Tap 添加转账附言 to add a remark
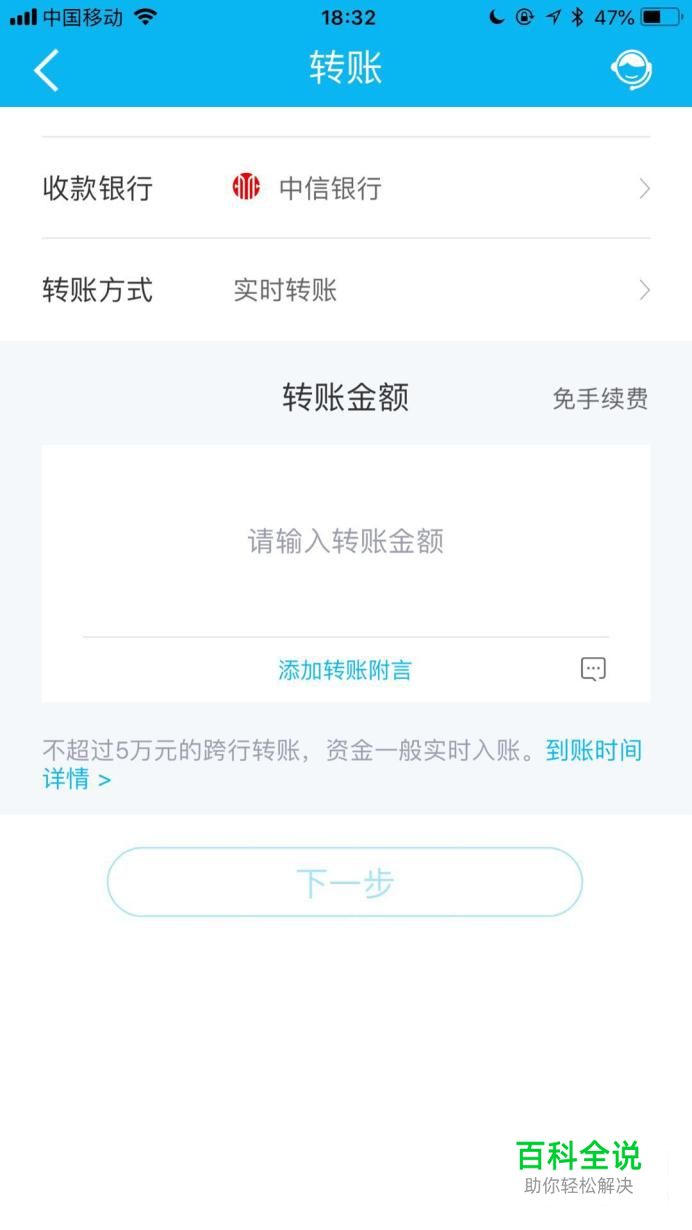Viewport: 692px width, 1230px height. coord(345,670)
